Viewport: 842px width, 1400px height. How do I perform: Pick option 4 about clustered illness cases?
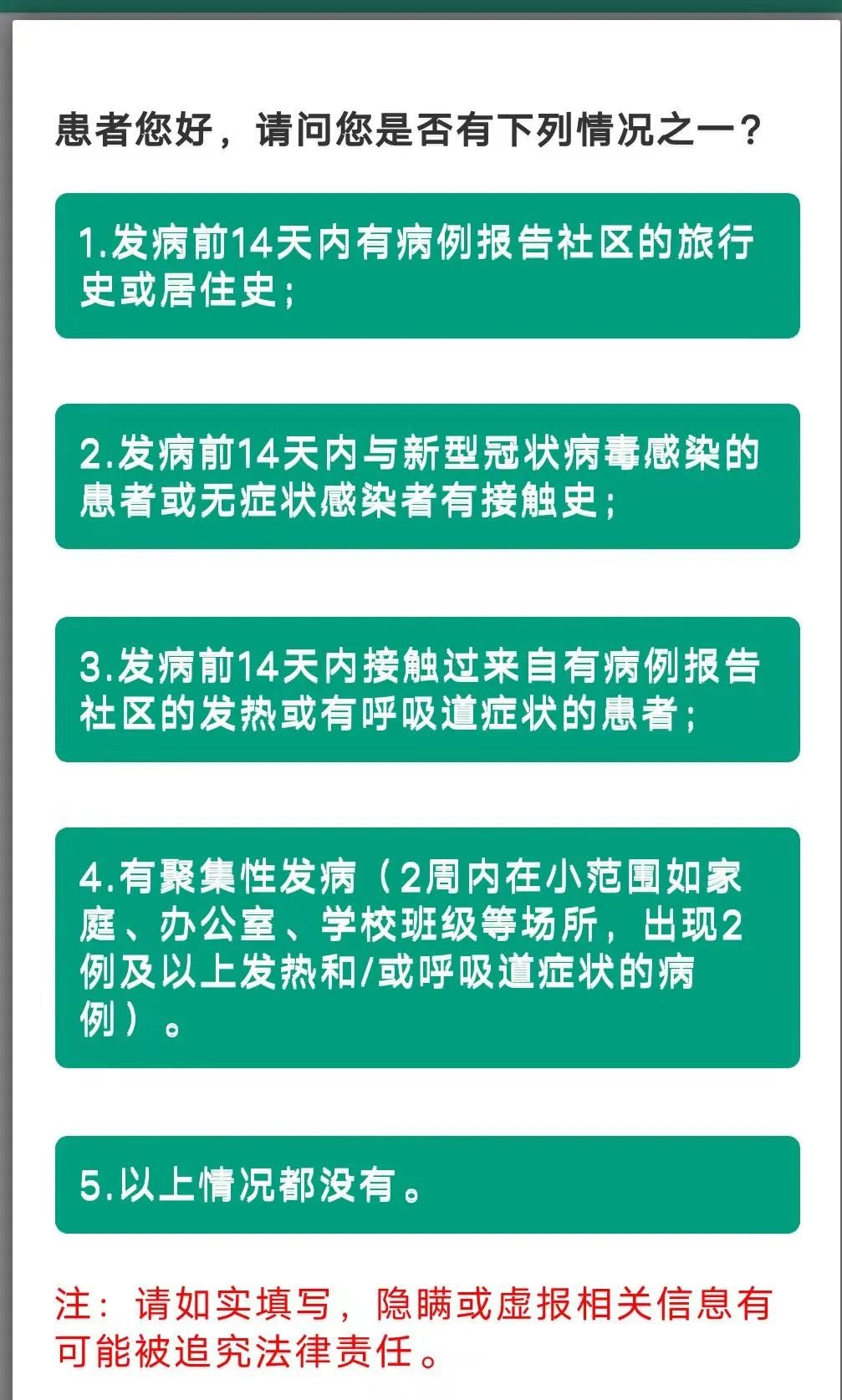pos(427,947)
